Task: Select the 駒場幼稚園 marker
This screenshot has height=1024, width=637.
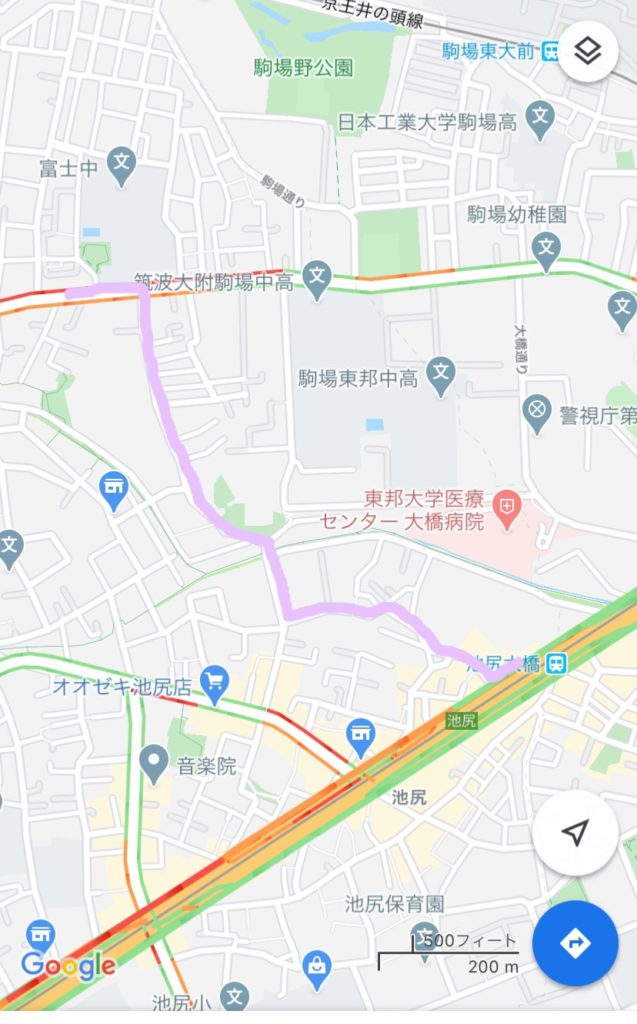Action: click(x=546, y=249)
